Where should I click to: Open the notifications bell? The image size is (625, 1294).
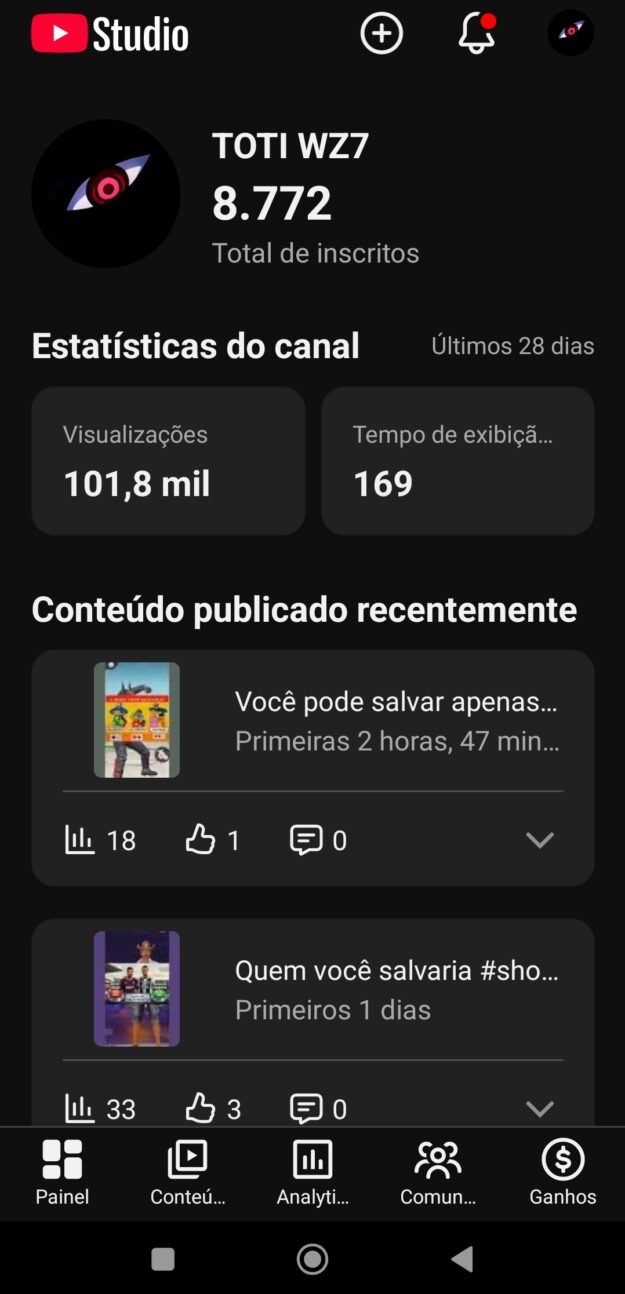476,34
